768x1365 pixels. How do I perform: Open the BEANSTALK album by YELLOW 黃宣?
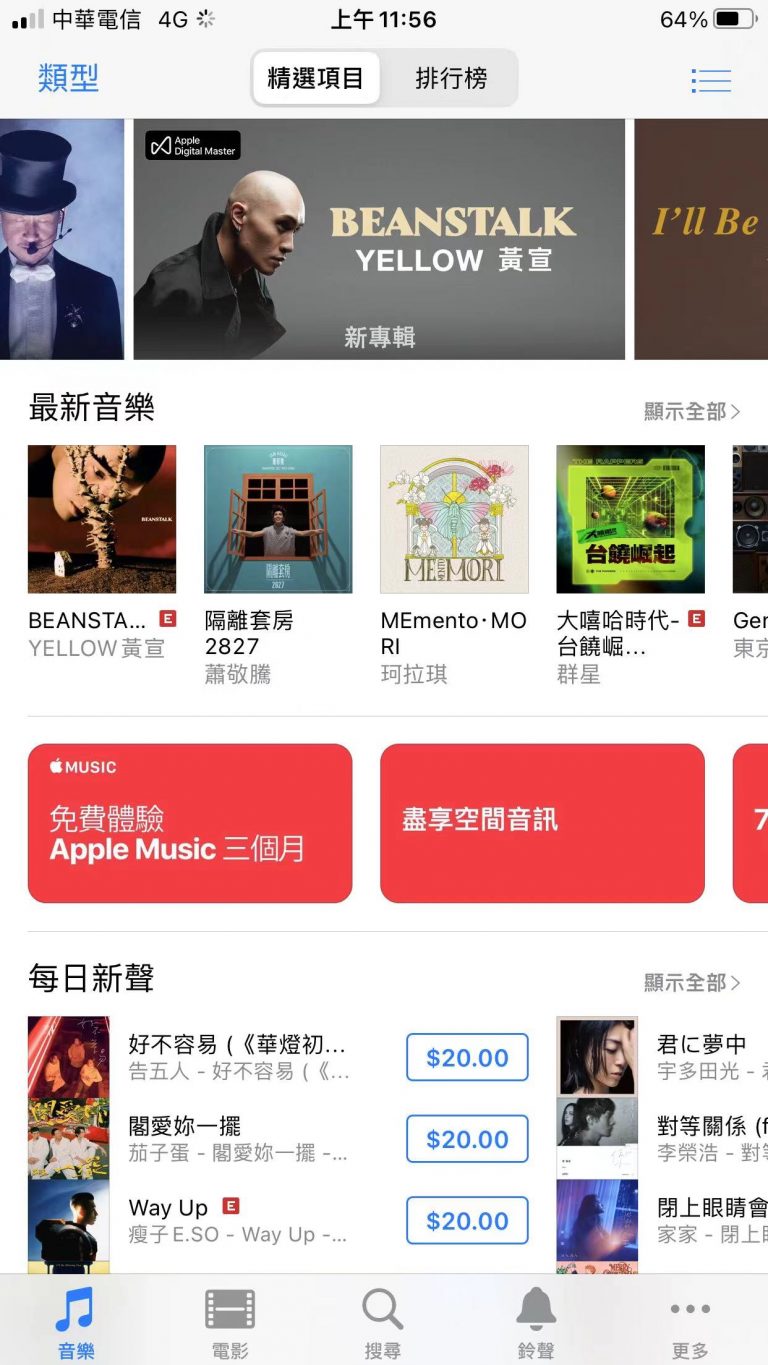click(102, 519)
